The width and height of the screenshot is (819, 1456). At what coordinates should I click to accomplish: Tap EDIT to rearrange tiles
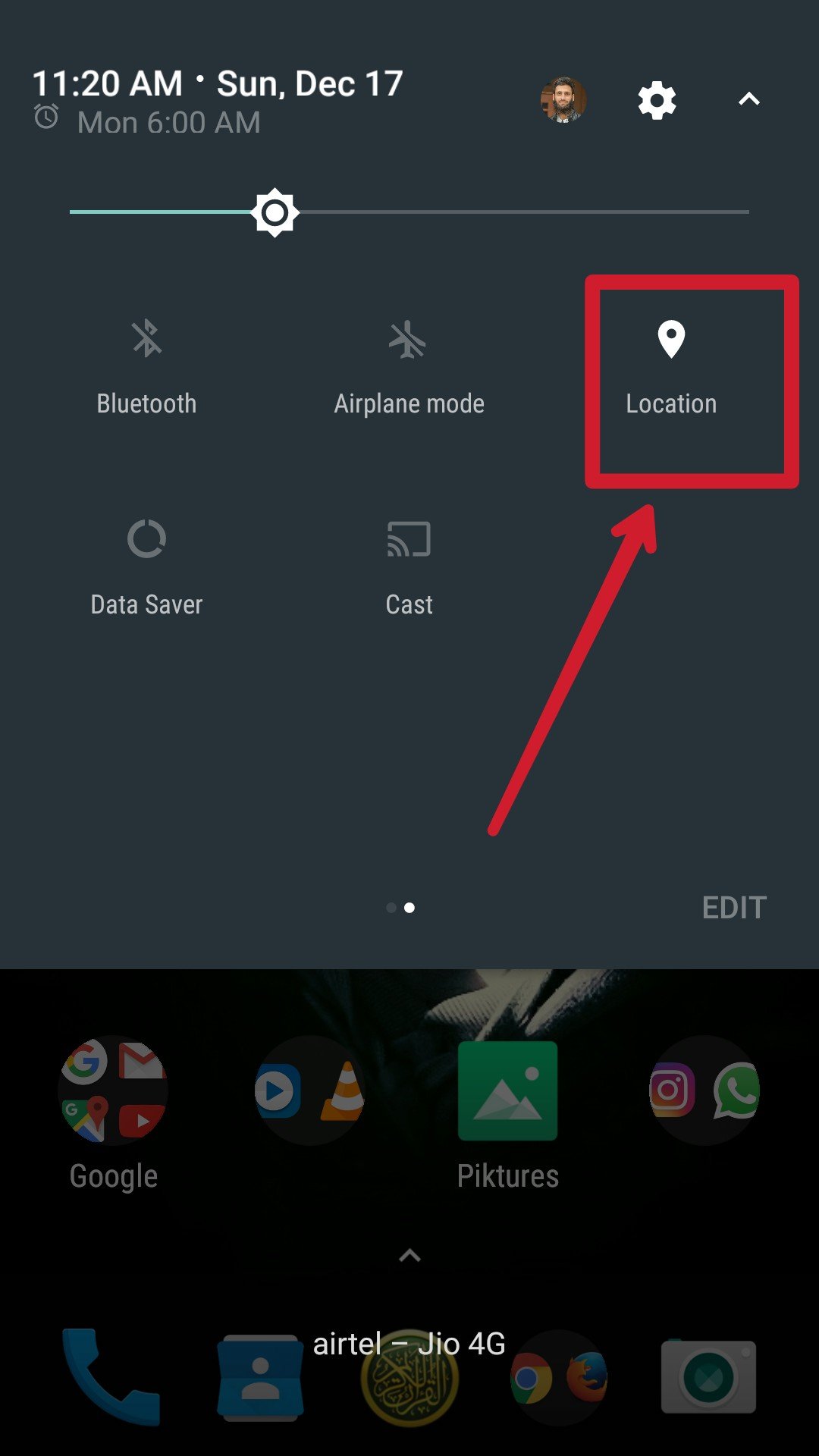click(x=734, y=908)
